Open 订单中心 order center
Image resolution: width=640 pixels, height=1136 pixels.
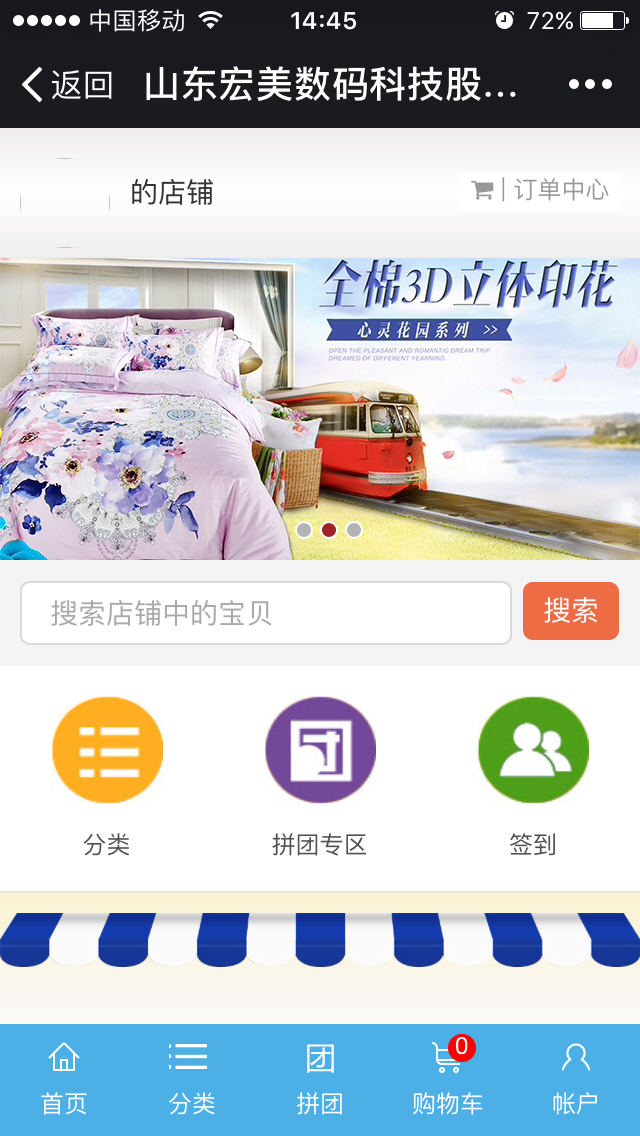(x=541, y=190)
